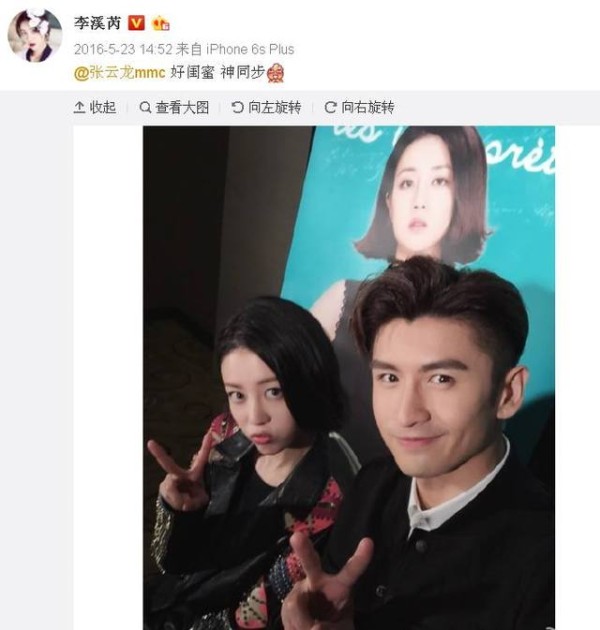Rotate the photo left with 向左旋转
Image resolution: width=600 pixels, height=630 pixels.
point(266,107)
